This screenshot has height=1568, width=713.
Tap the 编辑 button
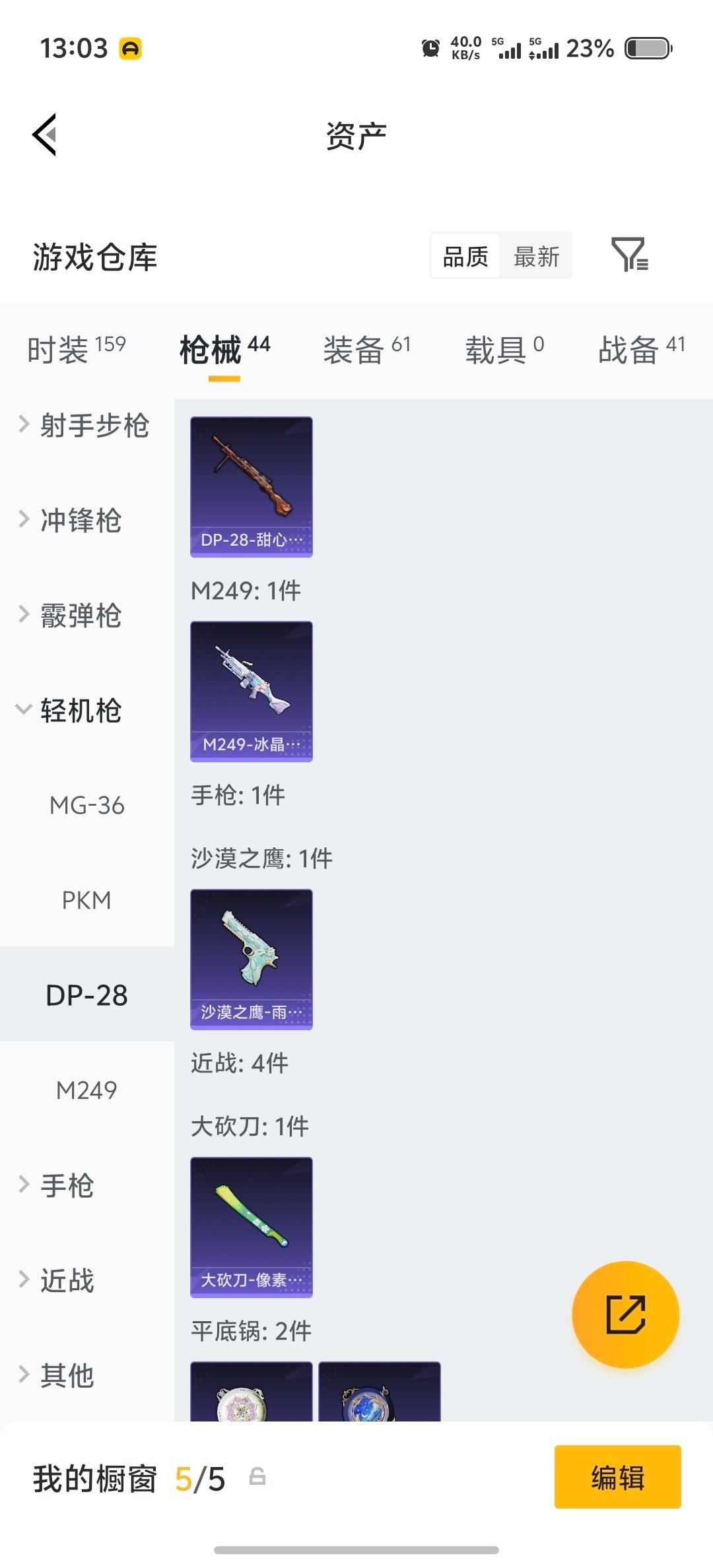(617, 1478)
